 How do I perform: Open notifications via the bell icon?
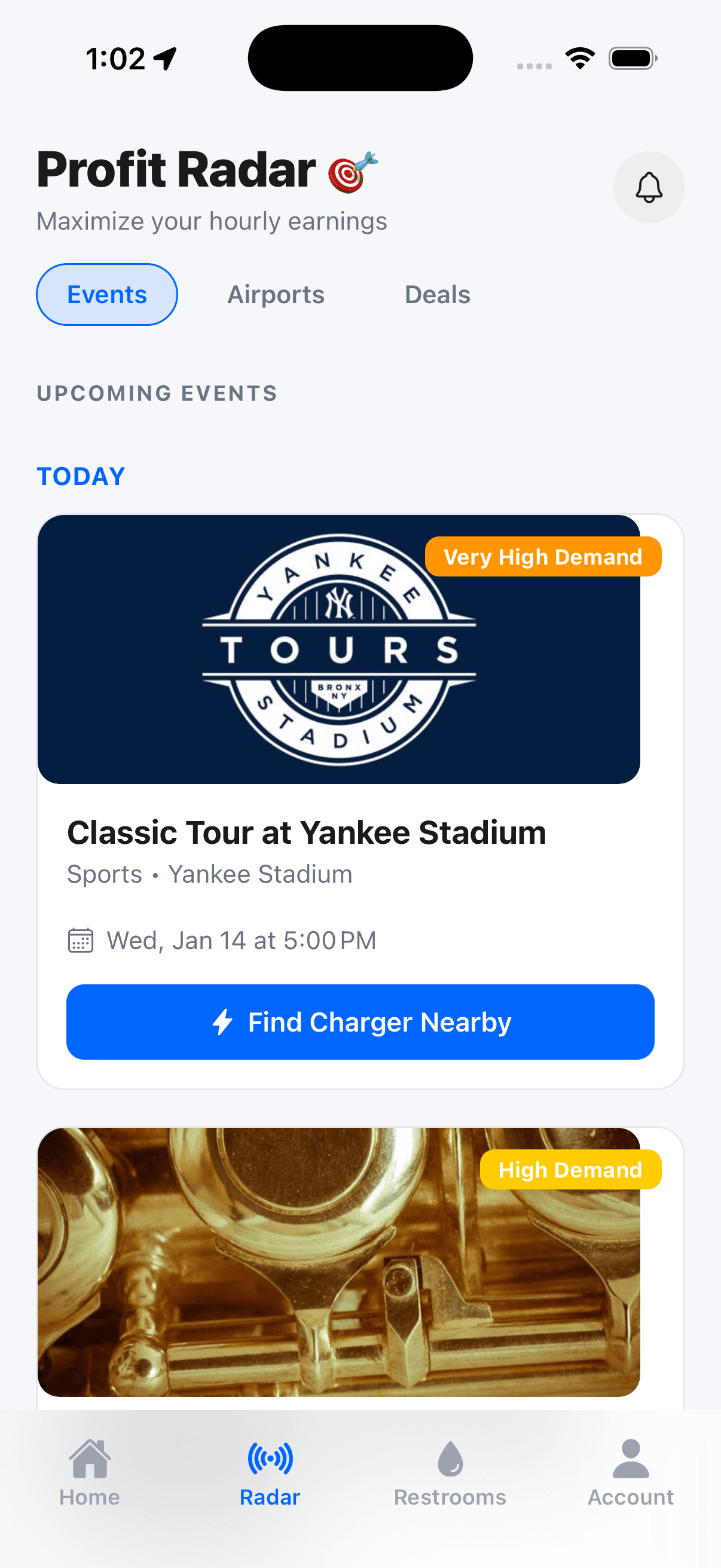coord(649,188)
